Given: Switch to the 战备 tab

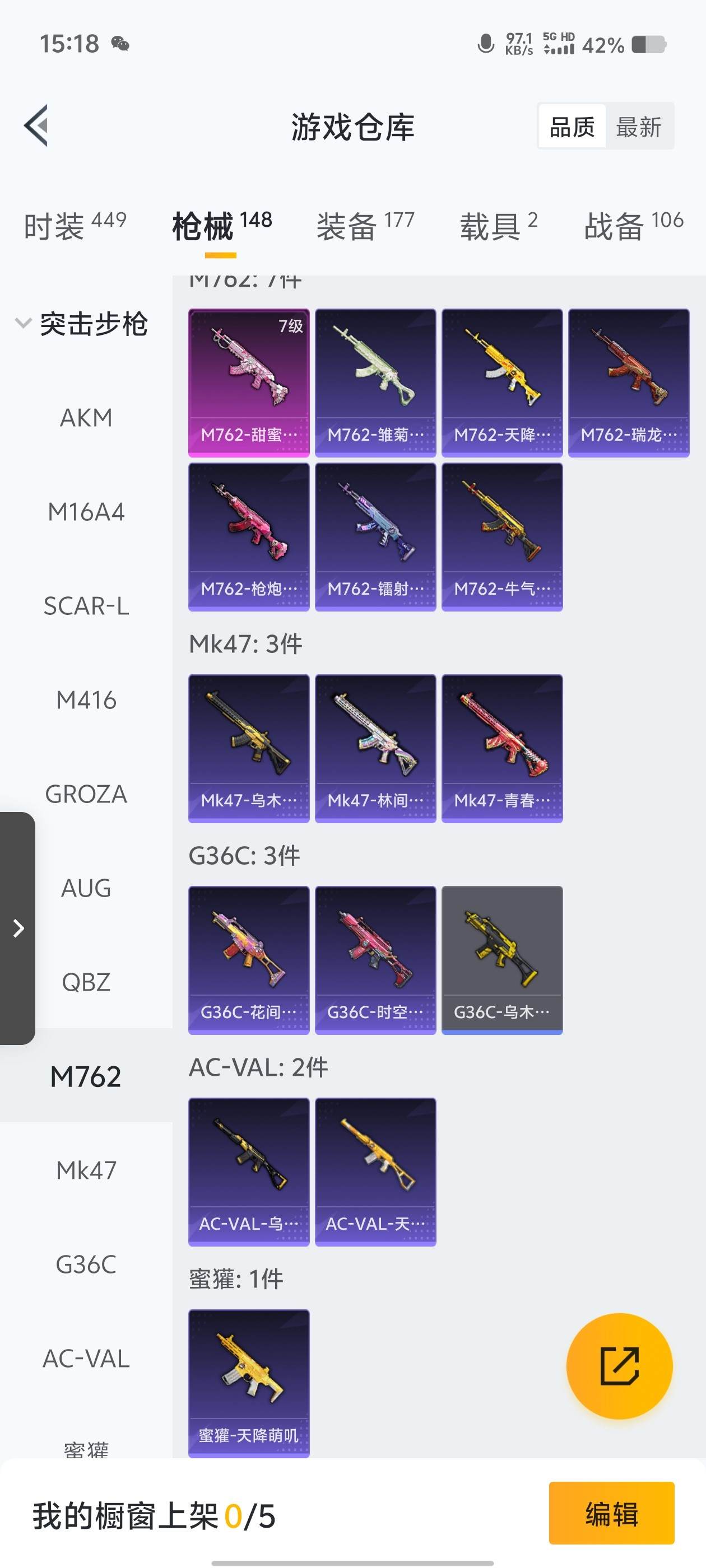Looking at the screenshot, I should (633, 226).
